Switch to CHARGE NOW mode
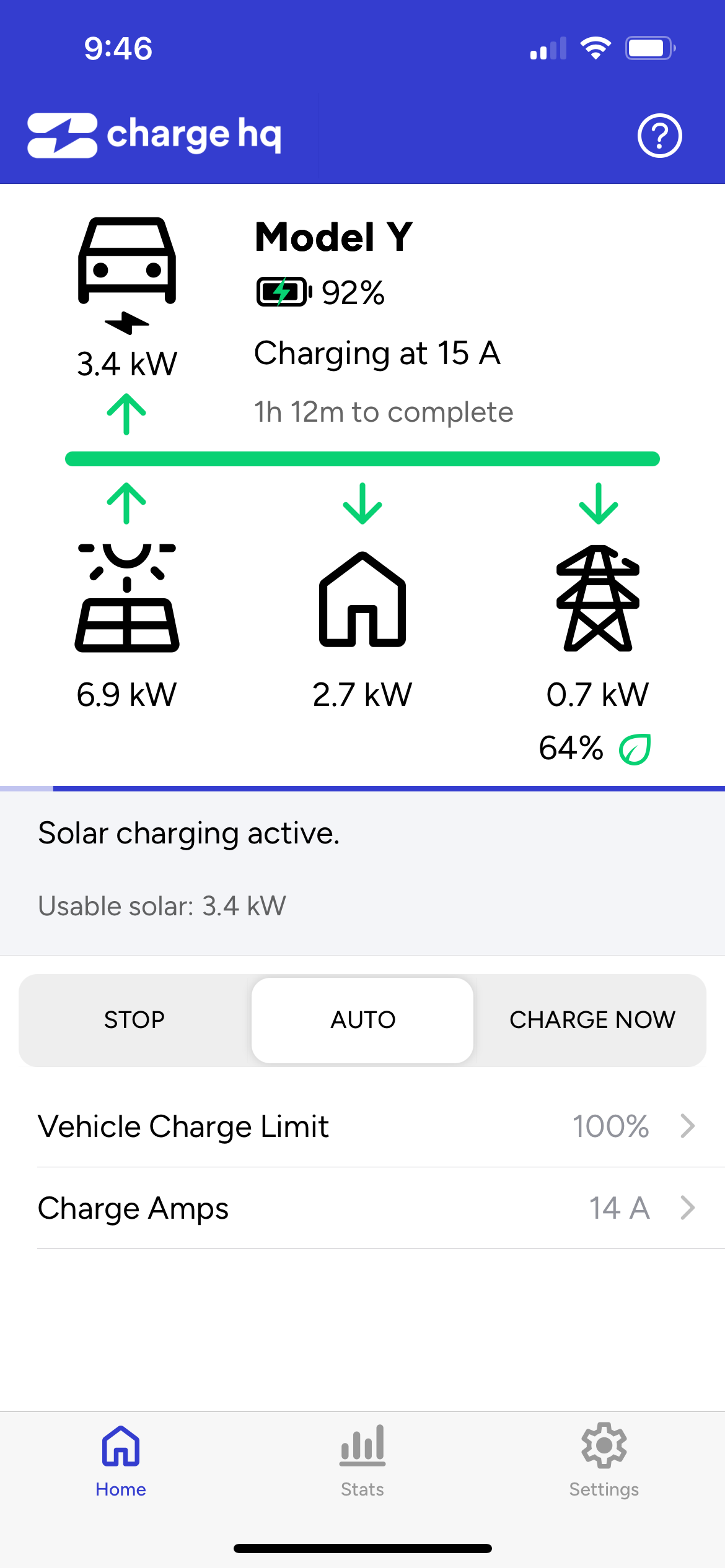 click(592, 1020)
